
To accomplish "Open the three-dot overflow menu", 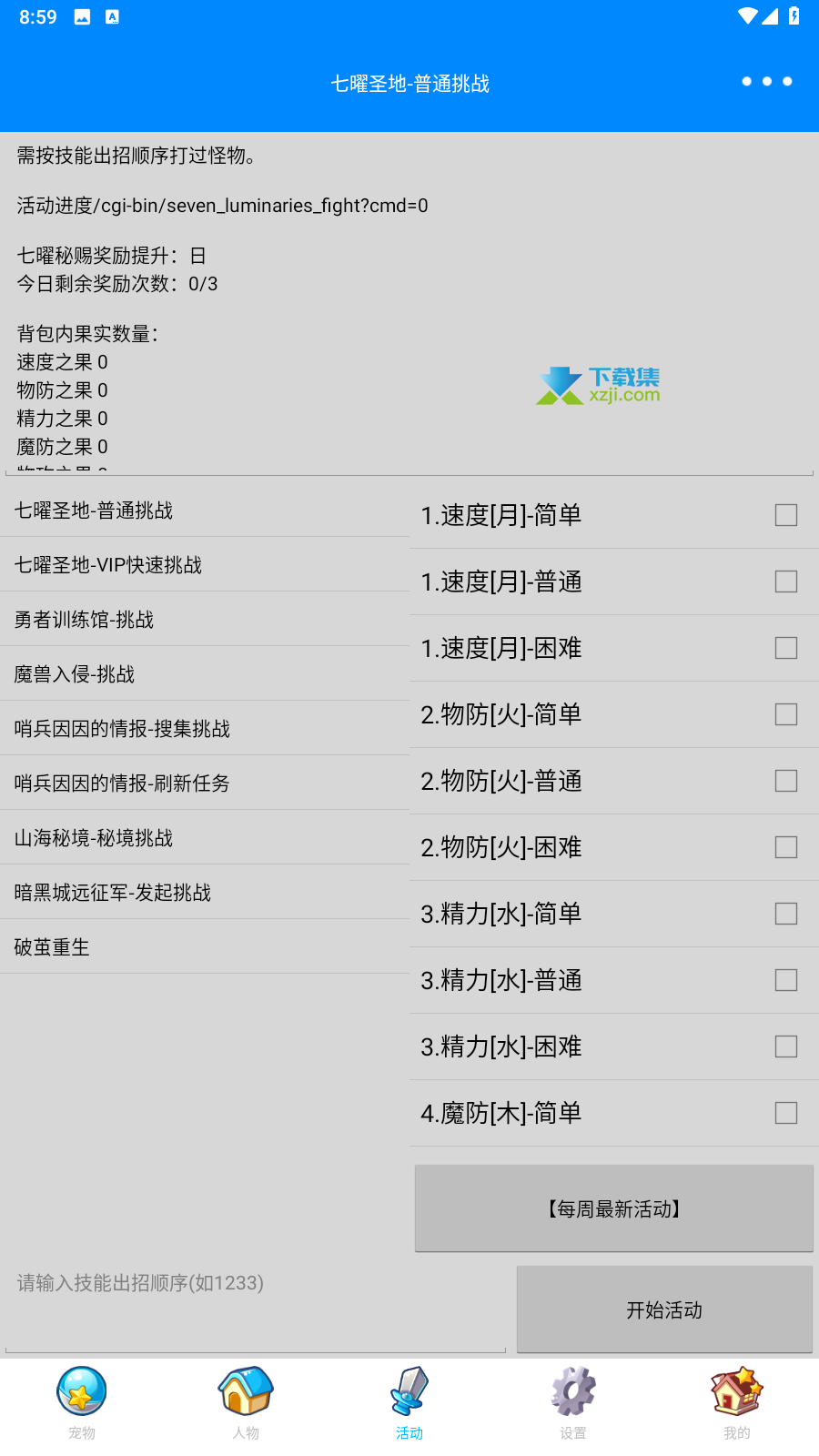I will 766,82.
